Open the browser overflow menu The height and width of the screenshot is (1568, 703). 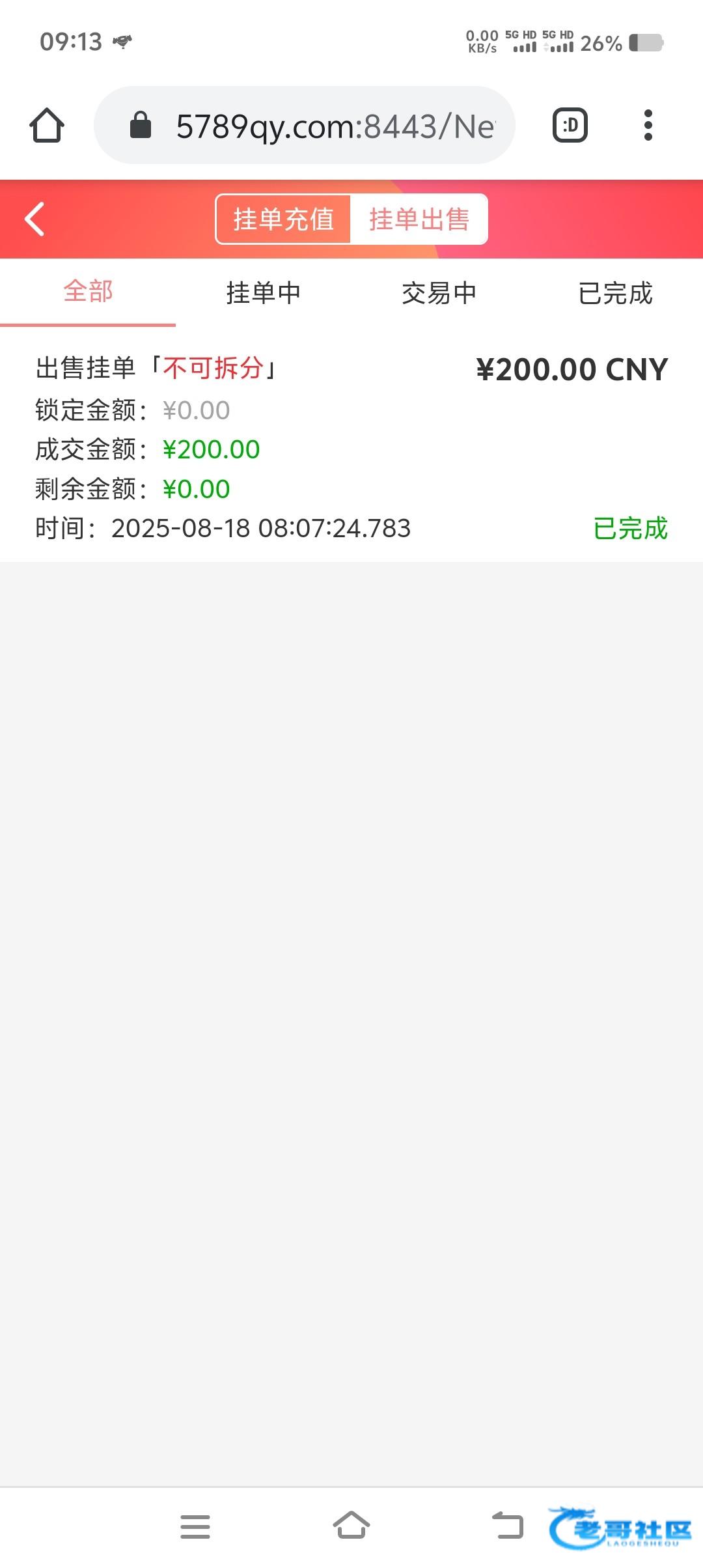(648, 125)
